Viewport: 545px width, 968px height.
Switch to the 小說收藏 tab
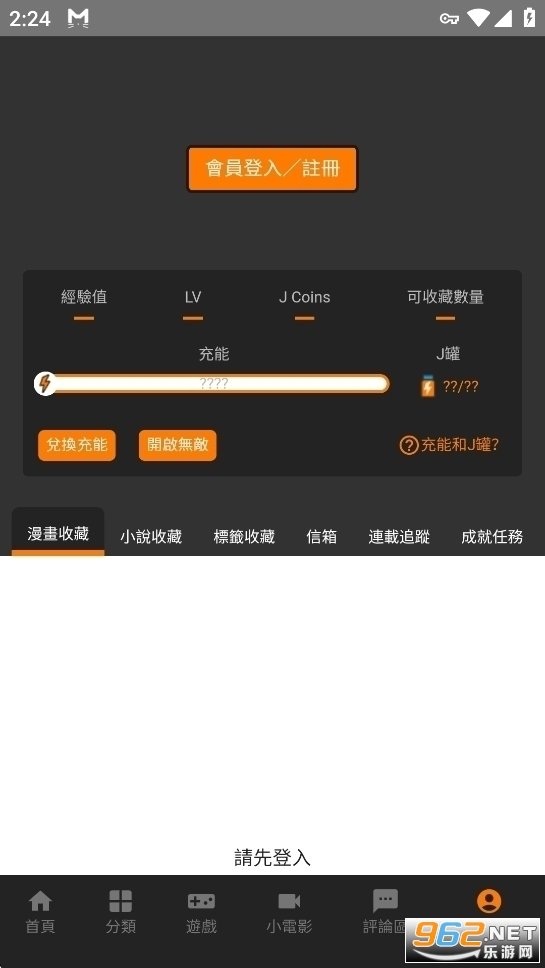pyautogui.click(x=151, y=536)
